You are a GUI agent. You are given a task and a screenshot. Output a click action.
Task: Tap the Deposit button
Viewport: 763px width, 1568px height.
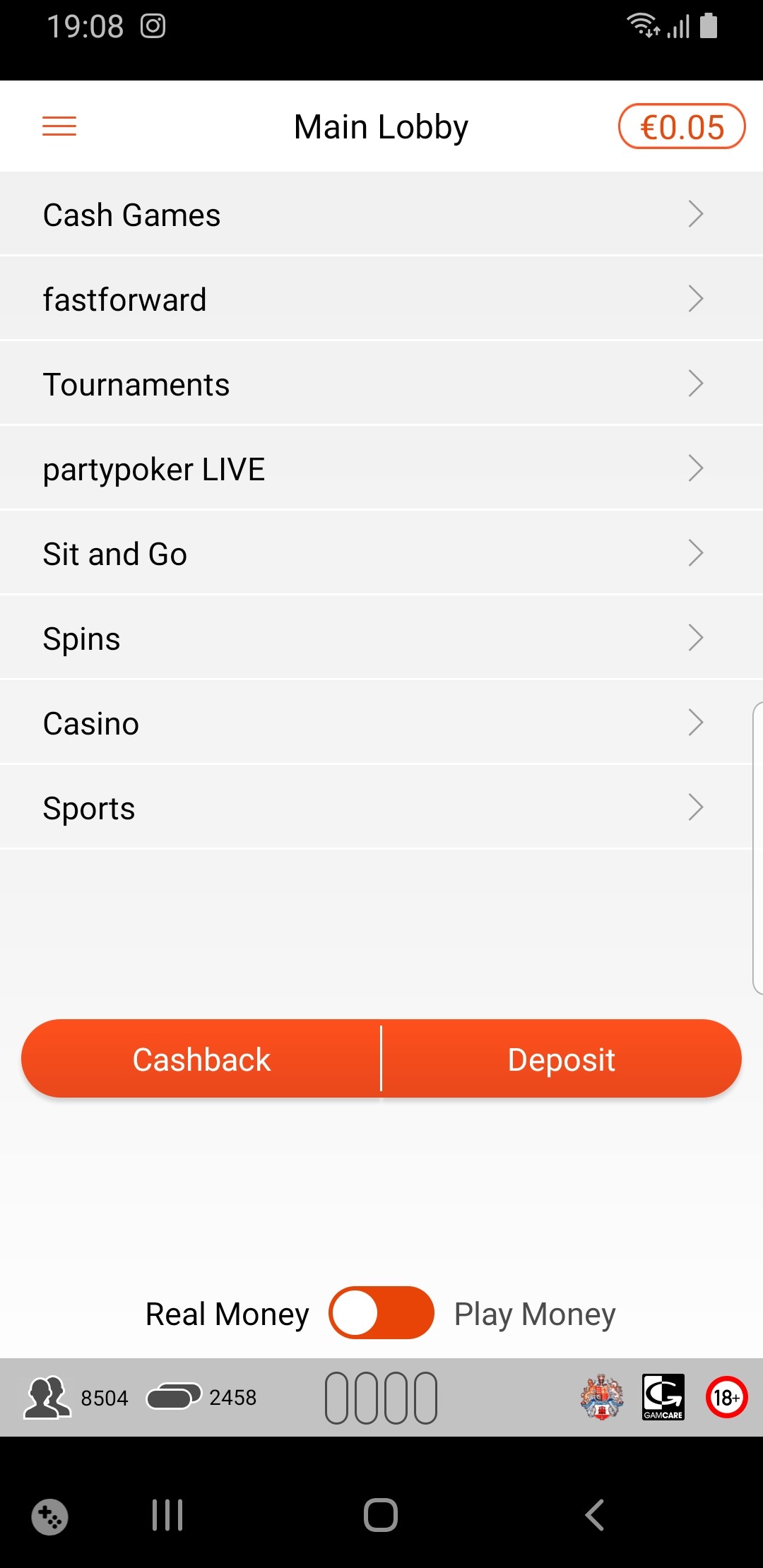click(x=562, y=1059)
